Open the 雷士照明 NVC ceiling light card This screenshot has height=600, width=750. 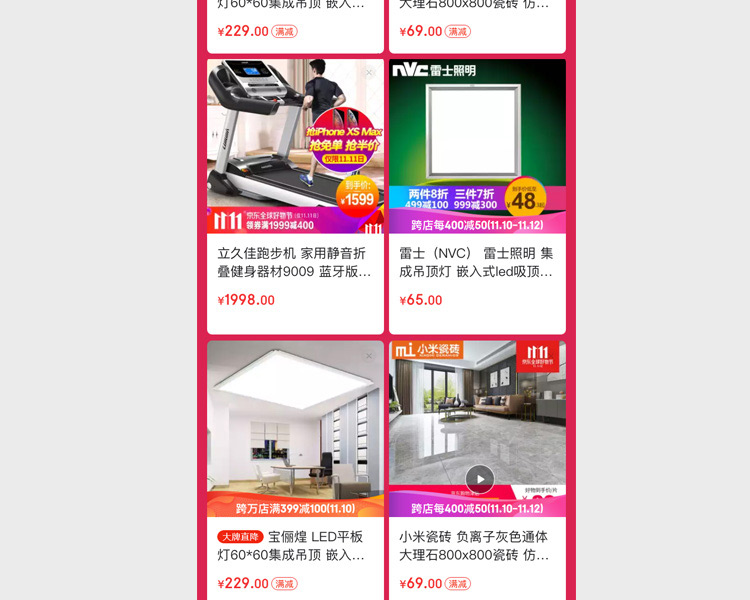click(x=477, y=262)
